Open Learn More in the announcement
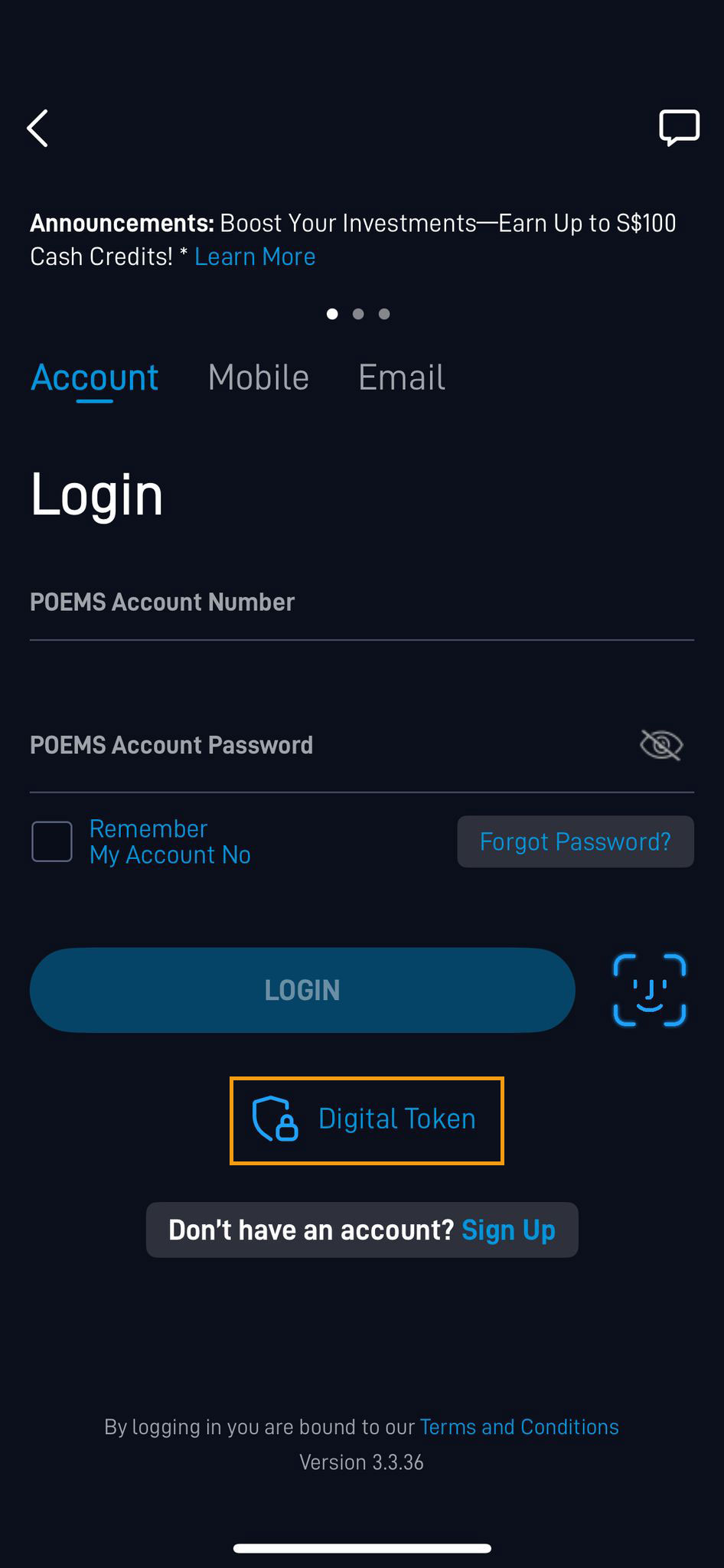 (x=255, y=256)
